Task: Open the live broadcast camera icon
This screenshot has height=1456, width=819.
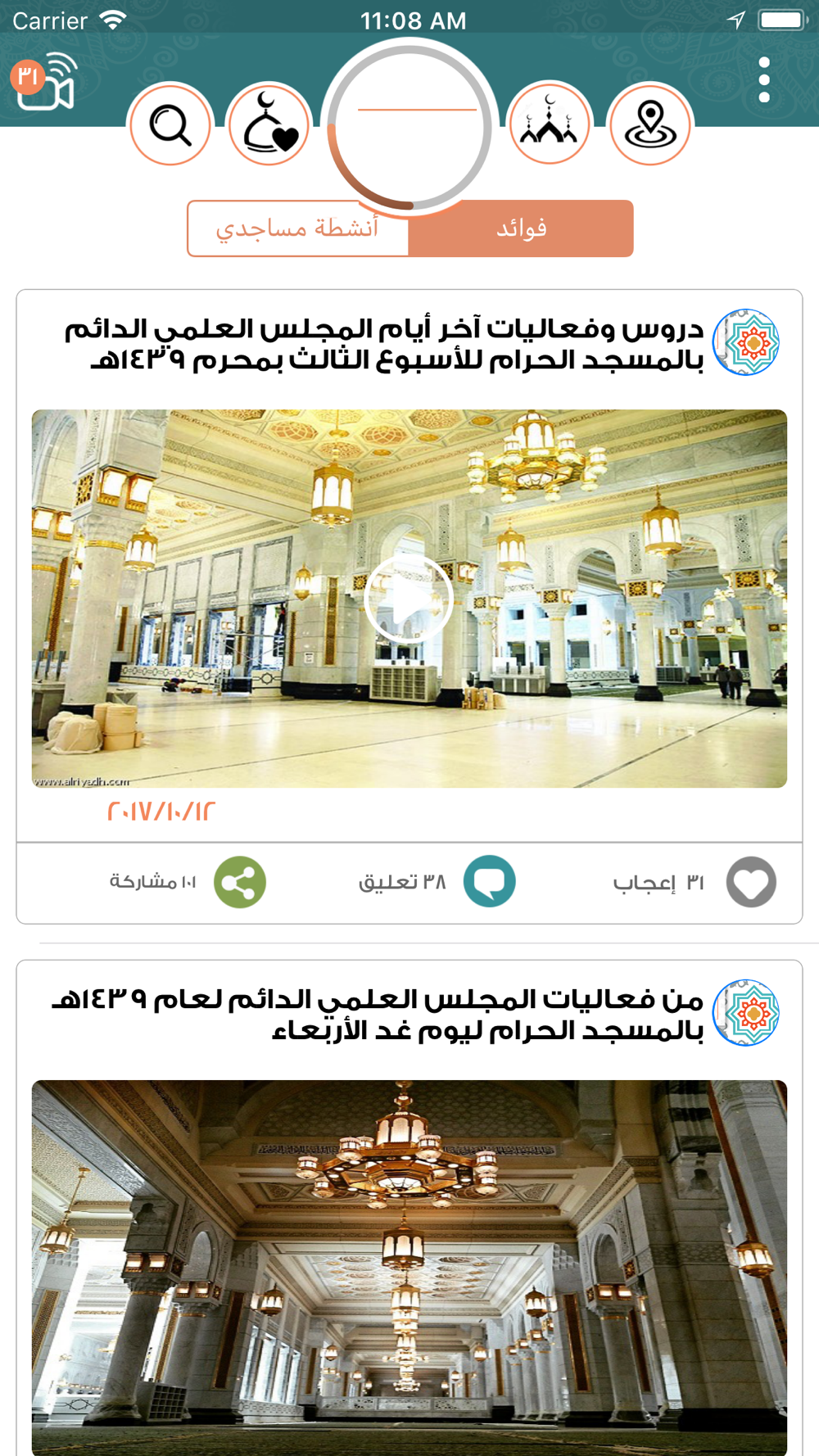Action: pos(44,82)
